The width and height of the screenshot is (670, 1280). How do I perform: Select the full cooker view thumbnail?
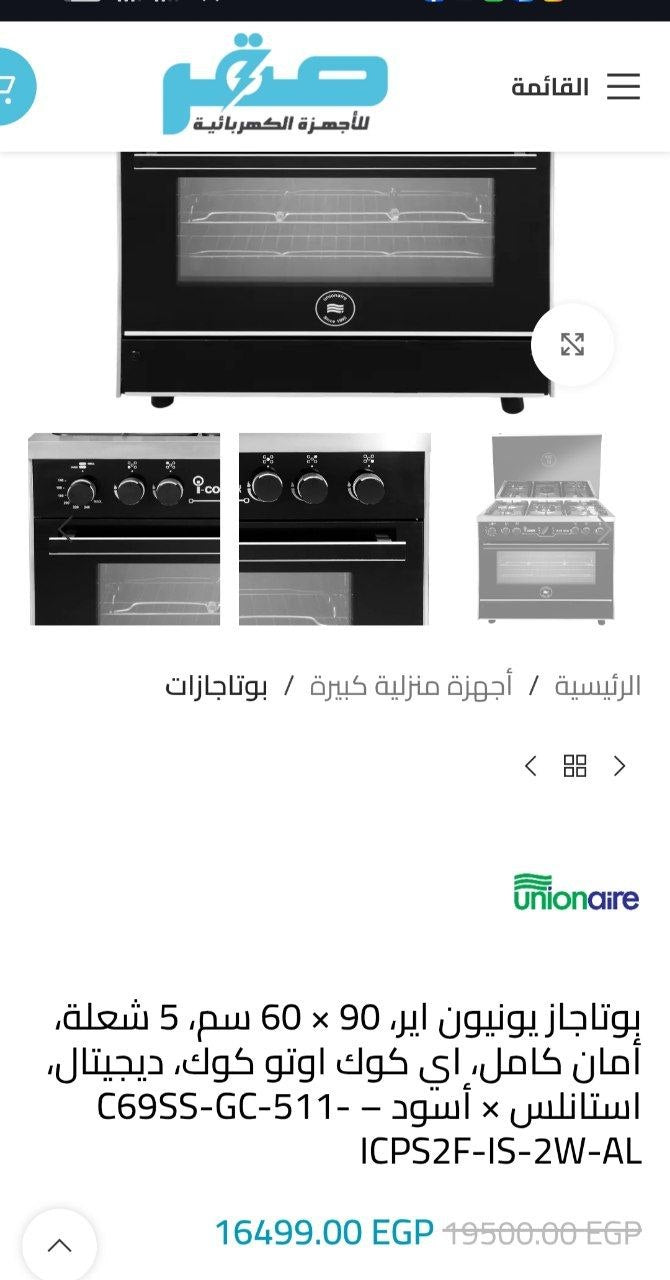pos(546,529)
